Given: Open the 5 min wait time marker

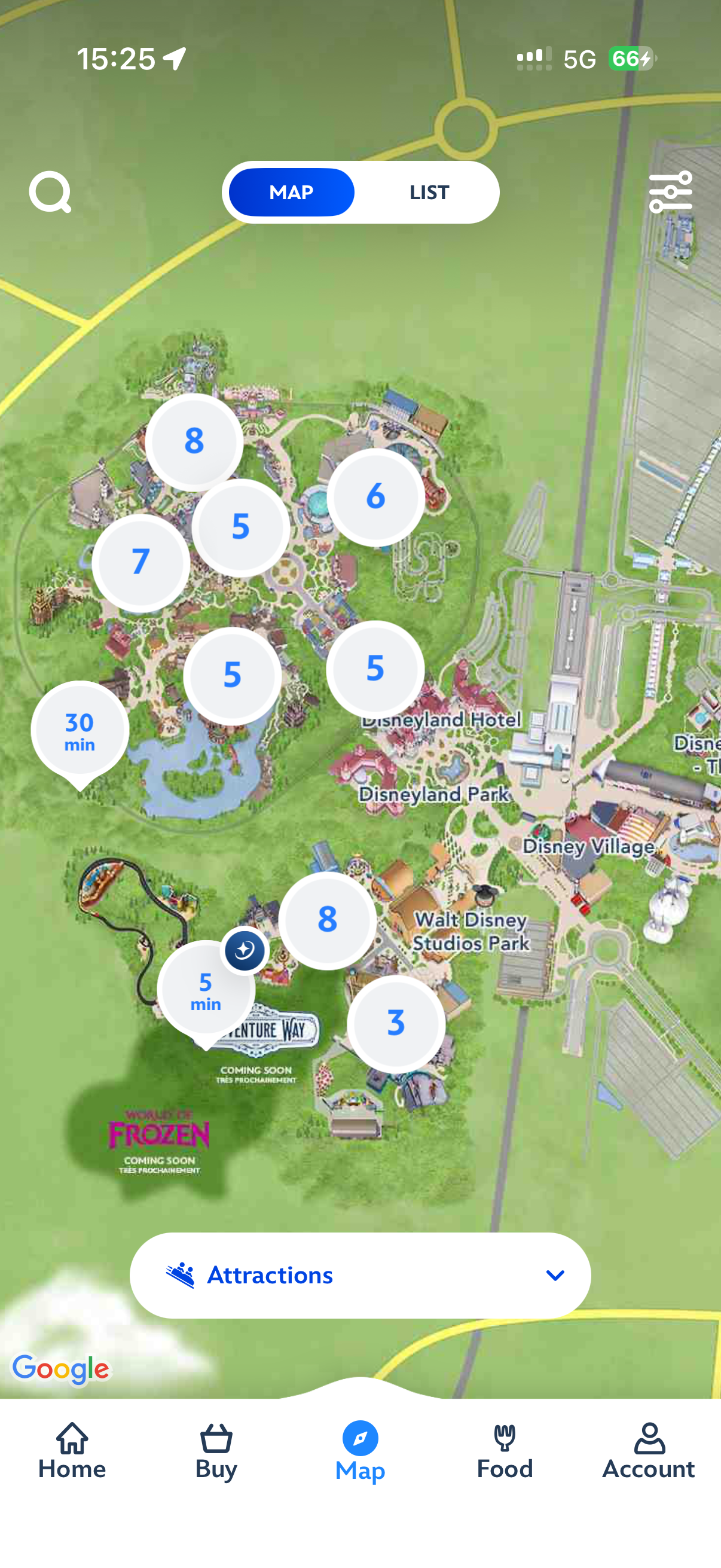Looking at the screenshot, I should point(206,990).
